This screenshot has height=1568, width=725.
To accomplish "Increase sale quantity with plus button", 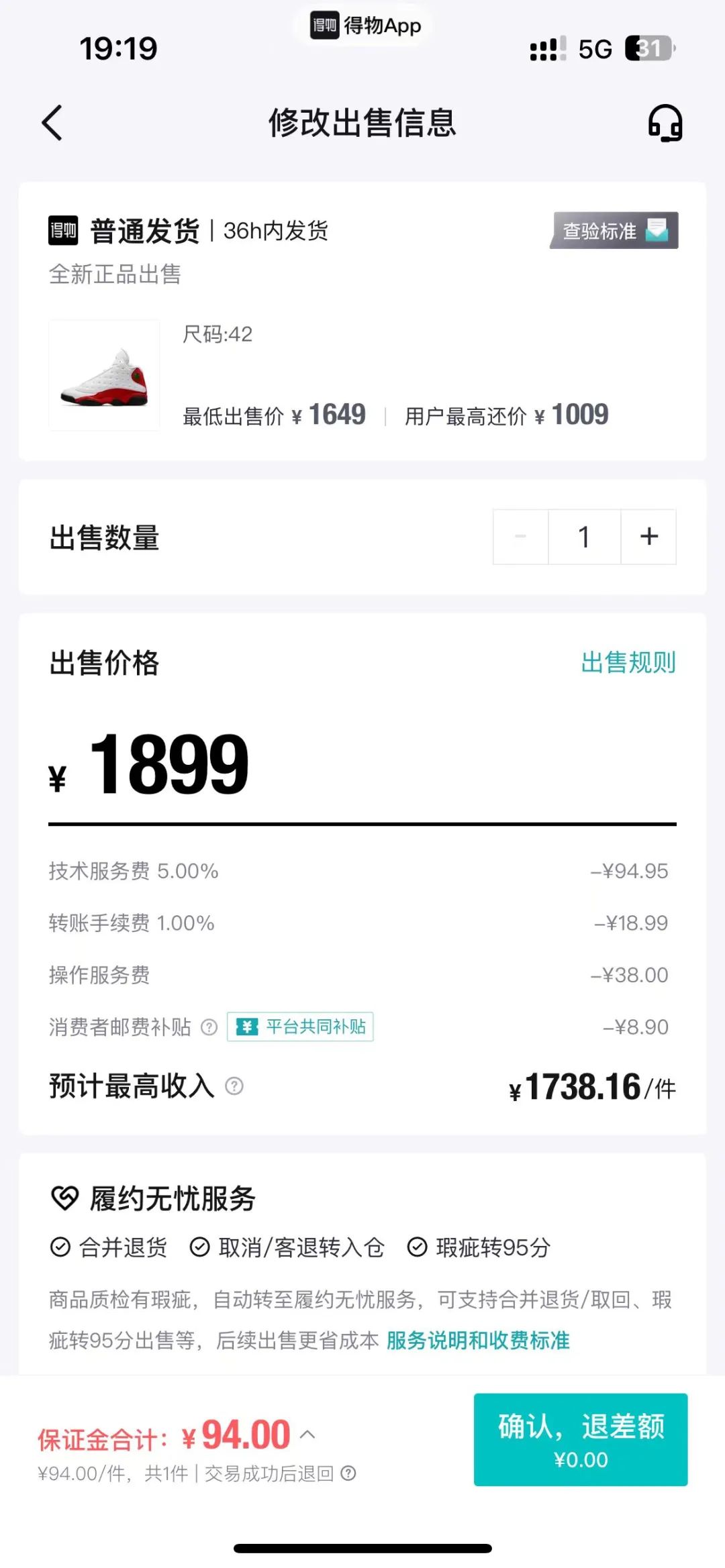I will 648,537.
